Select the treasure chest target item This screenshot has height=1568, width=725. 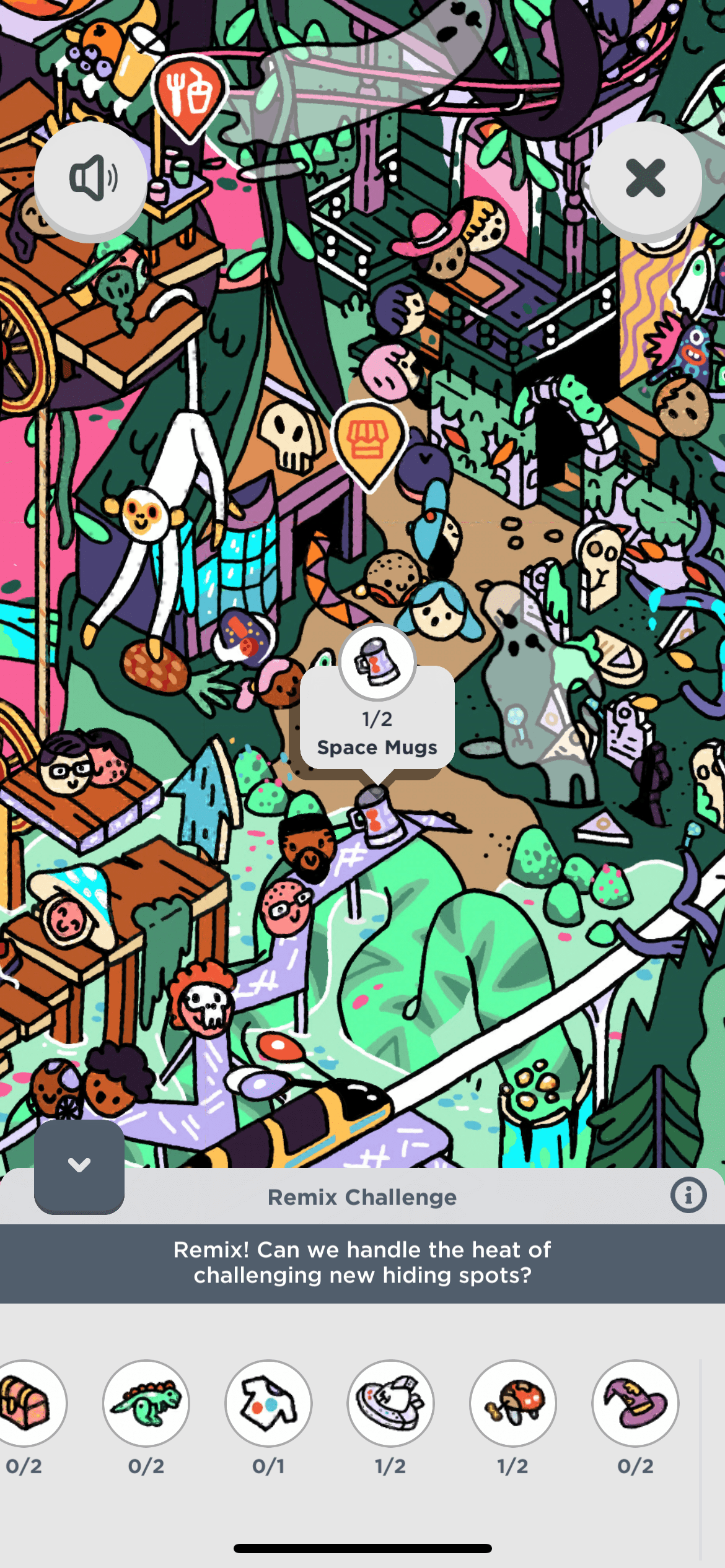click(x=26, y=1403)
